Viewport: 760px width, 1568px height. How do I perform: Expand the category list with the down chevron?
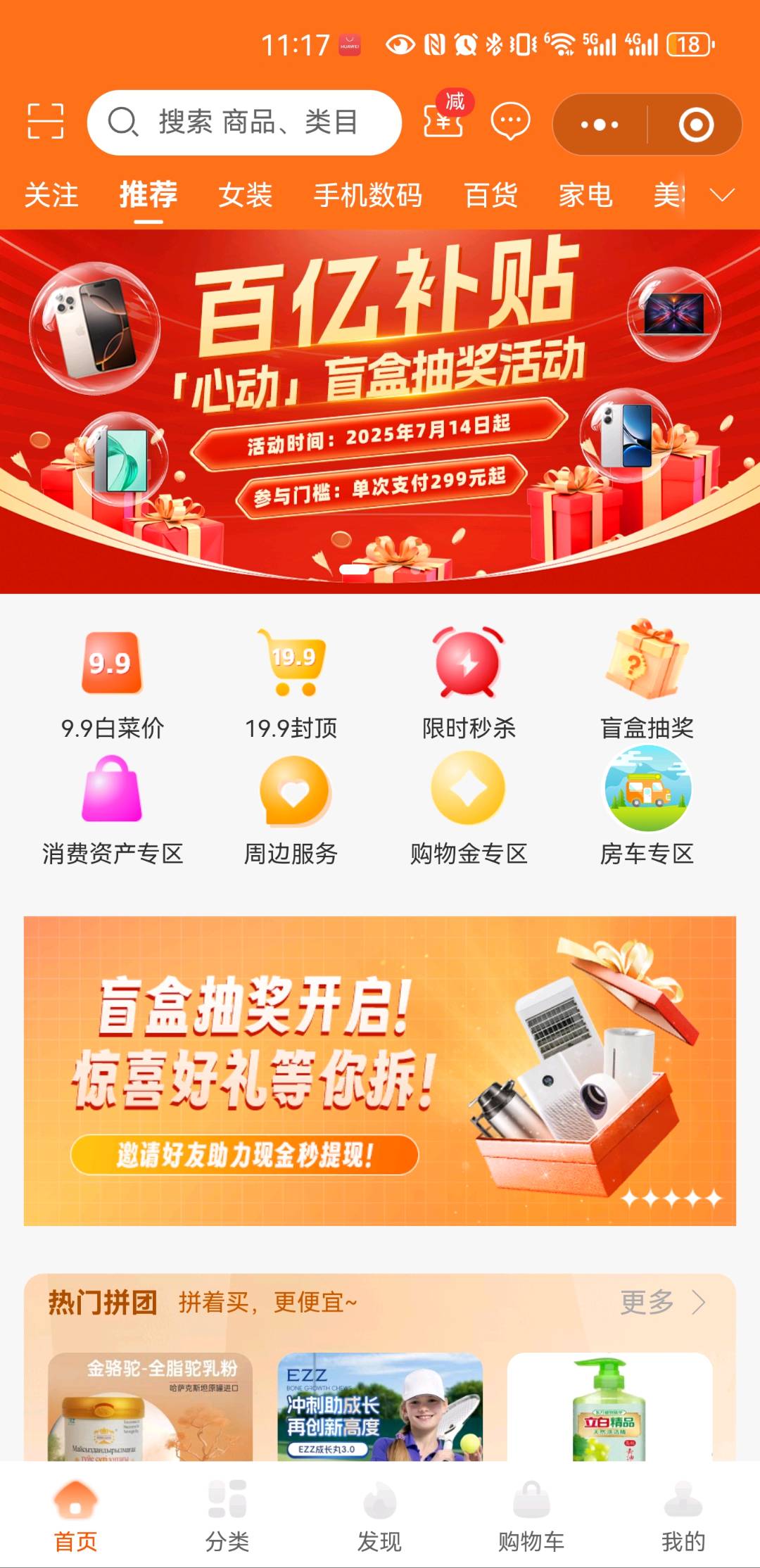(x=723, y=195)
